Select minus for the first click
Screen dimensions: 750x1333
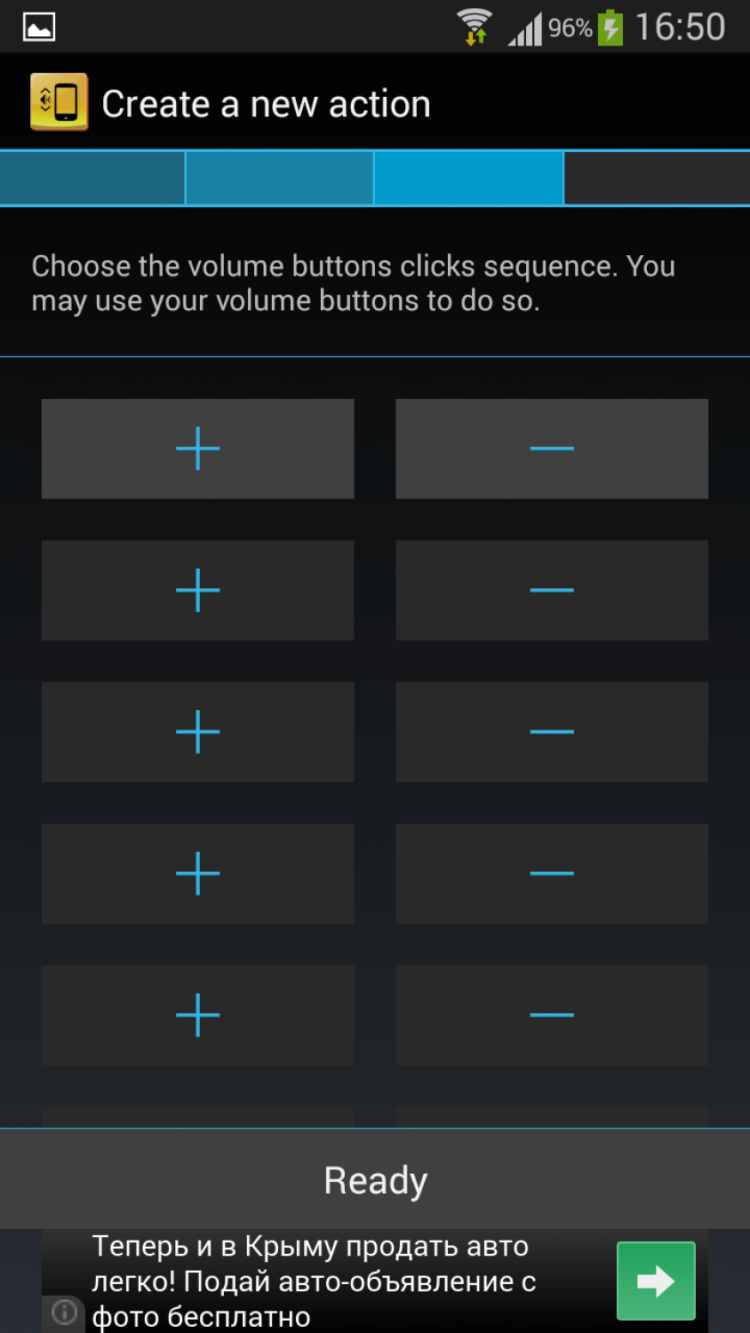click(551, 448)
